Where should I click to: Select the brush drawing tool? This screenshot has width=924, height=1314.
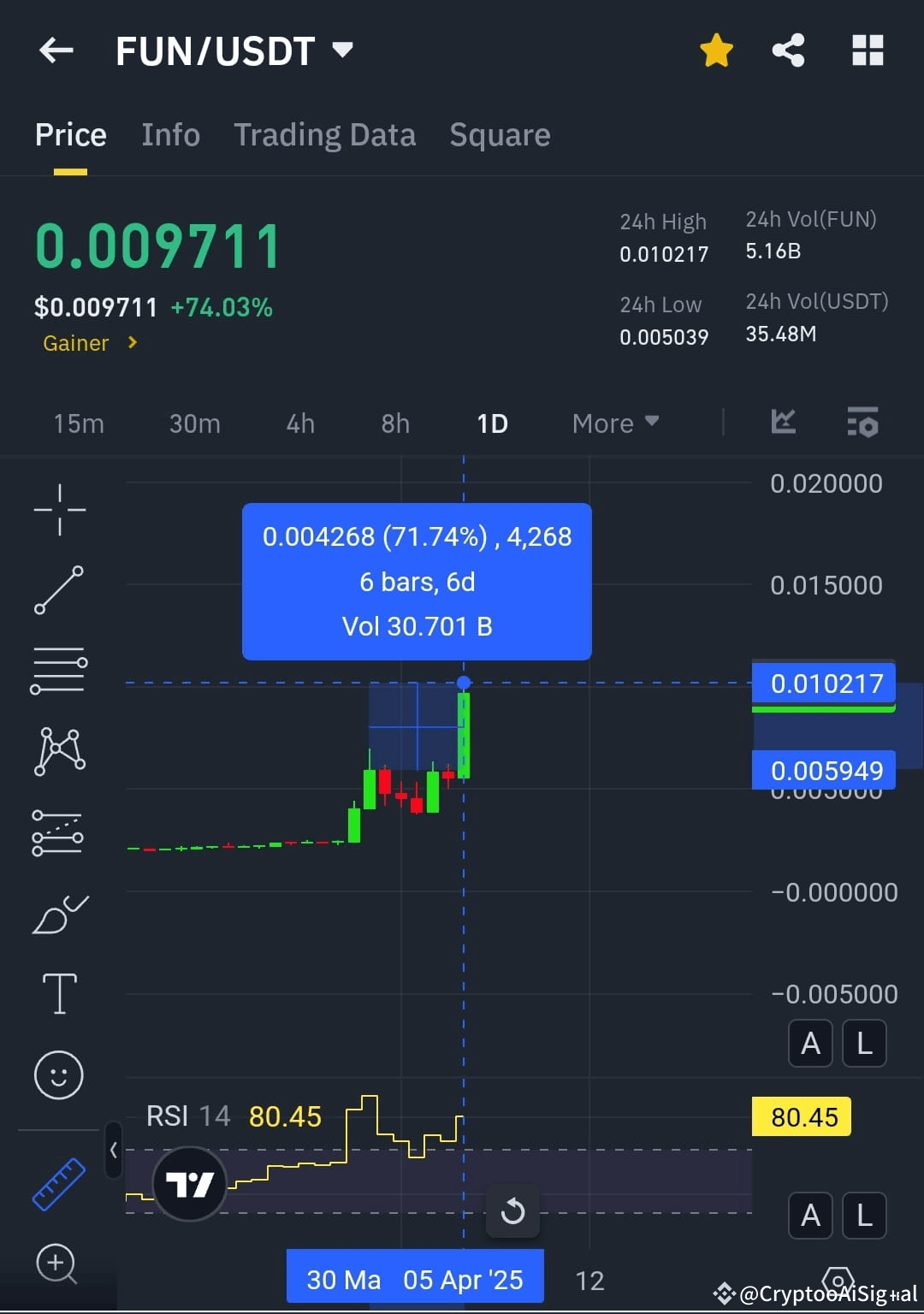59,914
